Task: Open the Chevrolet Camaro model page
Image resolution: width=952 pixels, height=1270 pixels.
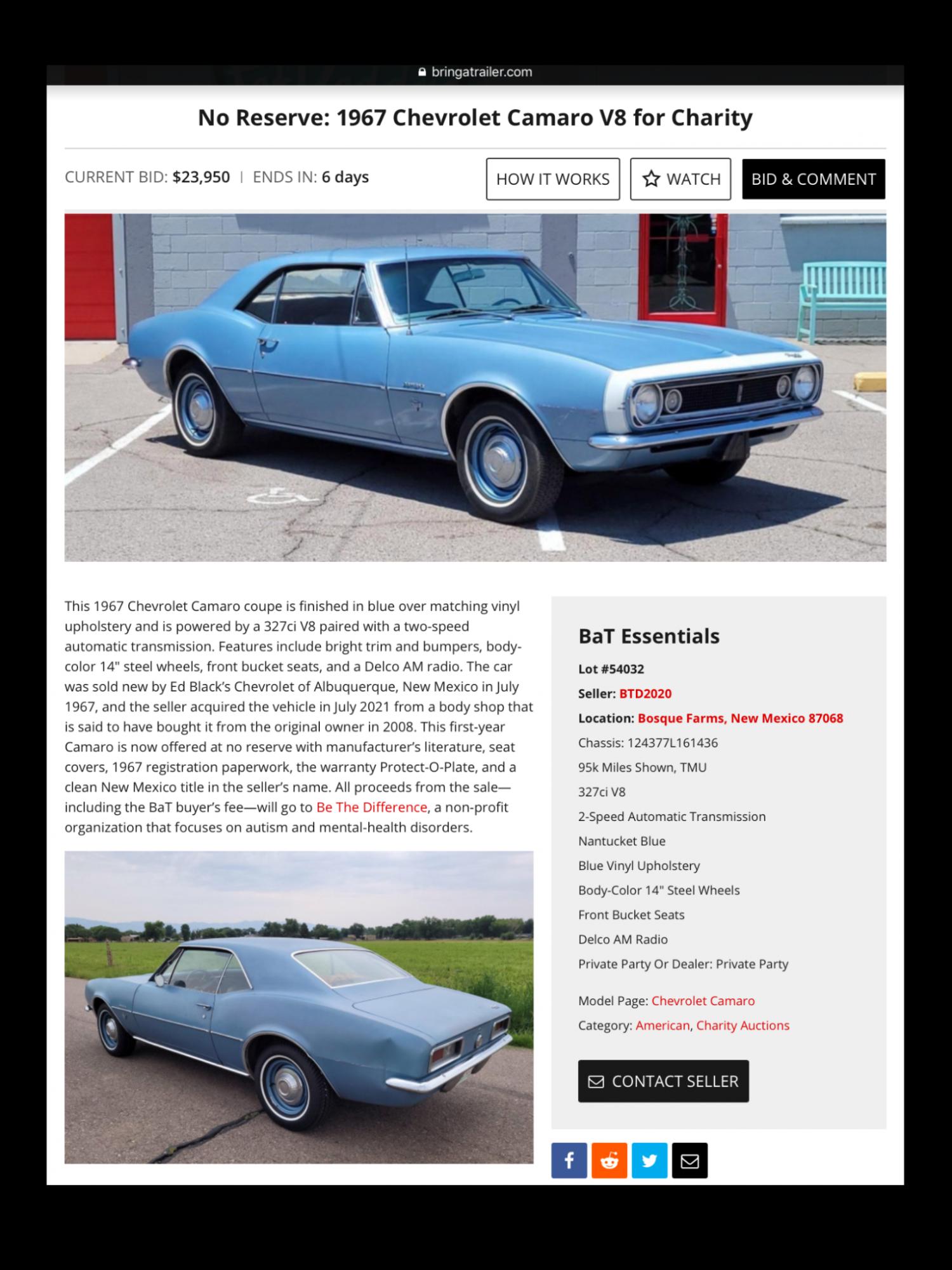Action: pyautogui.click(x=703, y=1001)
